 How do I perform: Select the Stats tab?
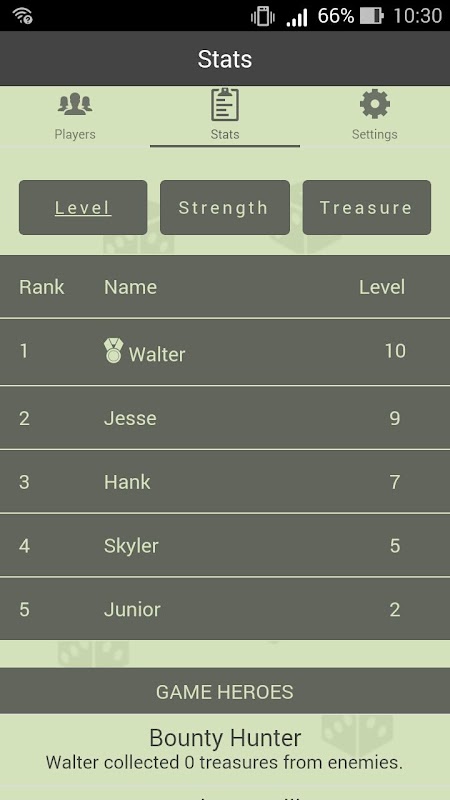coord(225,116)
